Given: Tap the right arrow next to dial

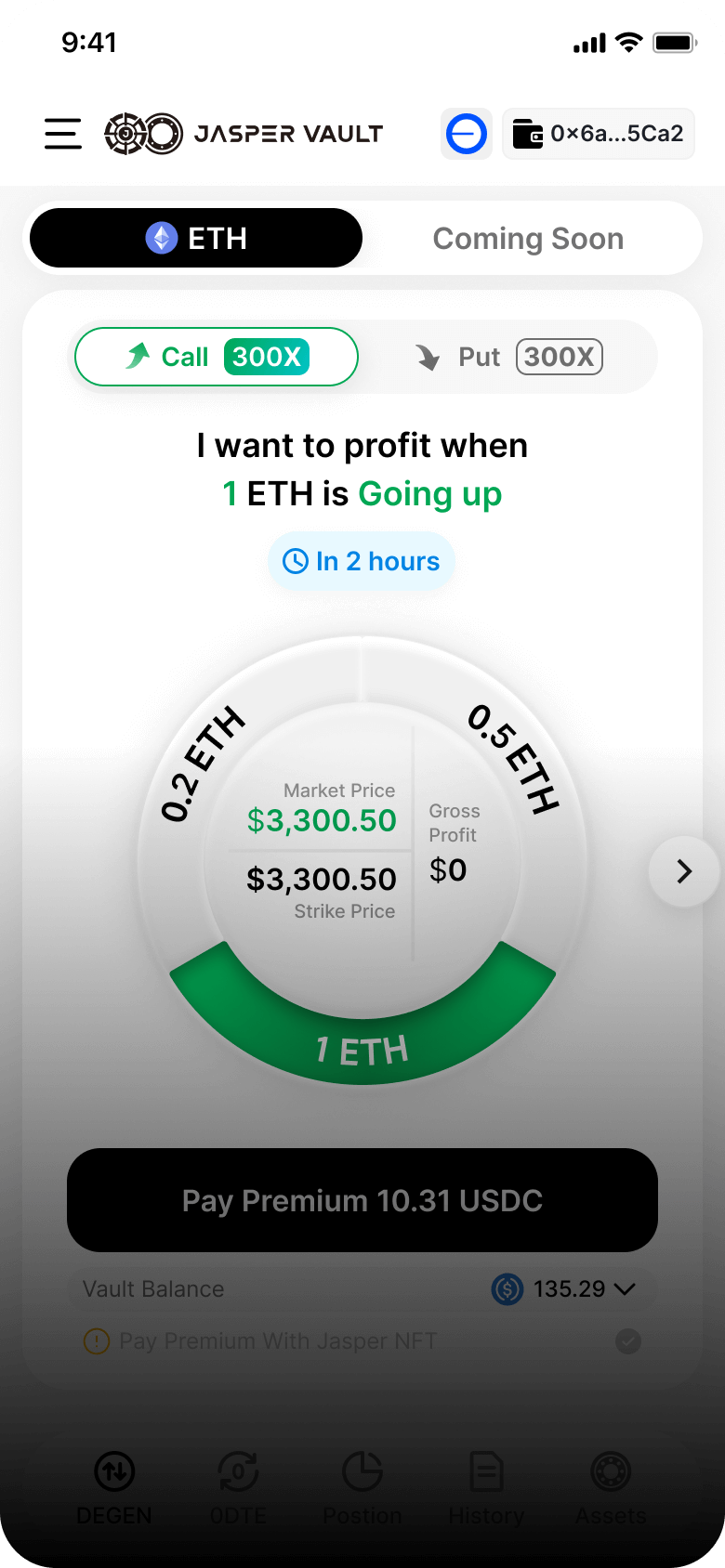Looking at the screenshot, I should (684, 871).
